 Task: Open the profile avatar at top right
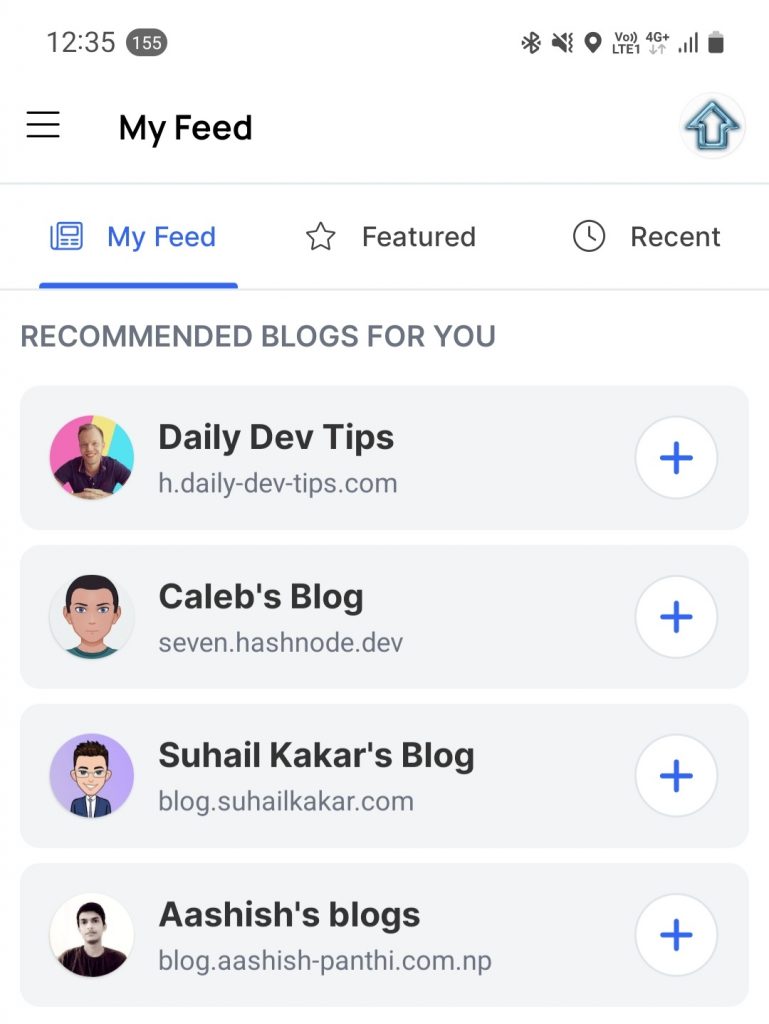click(712, 126)
